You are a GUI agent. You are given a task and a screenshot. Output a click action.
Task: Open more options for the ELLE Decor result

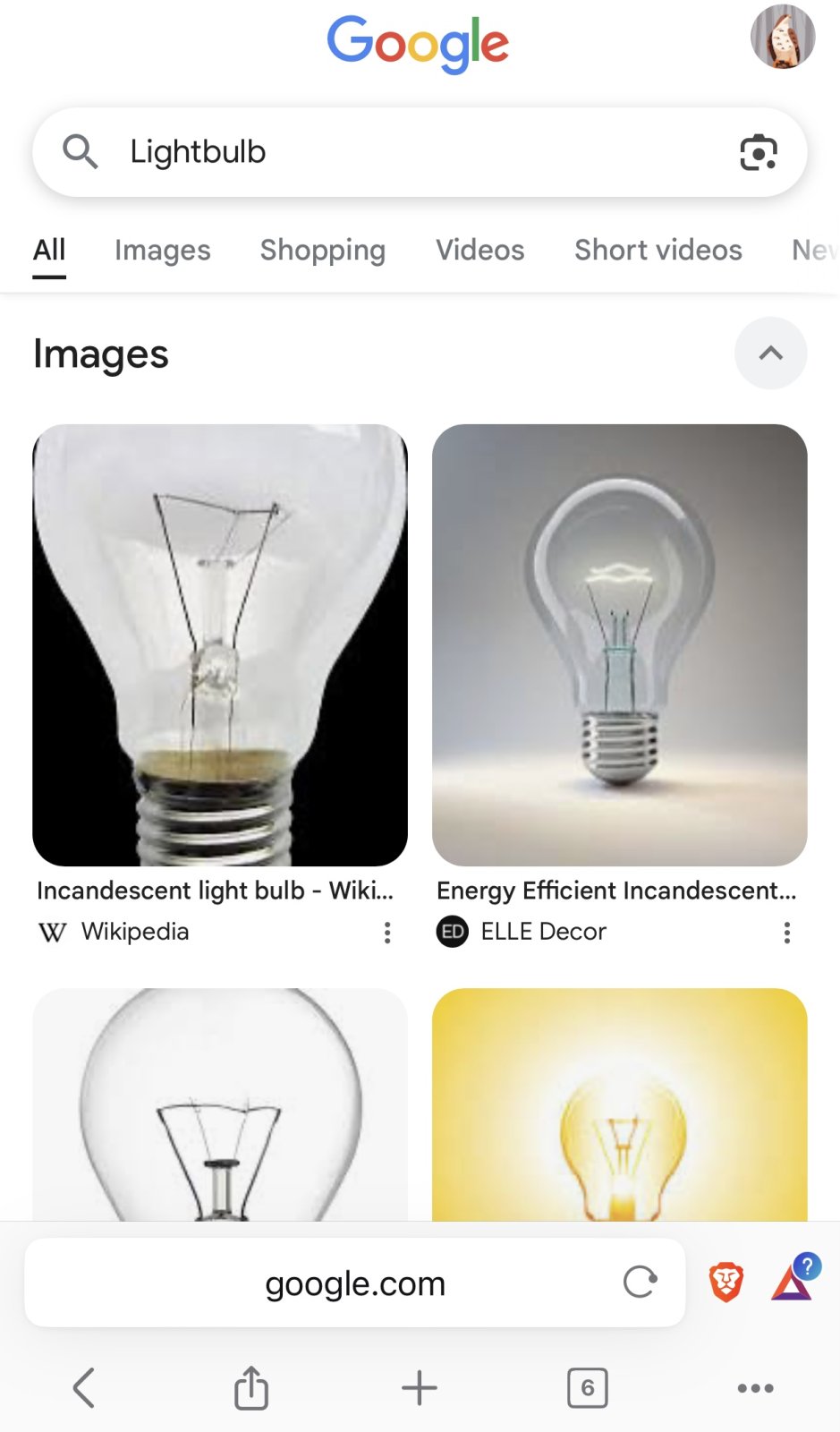(786, 933)
